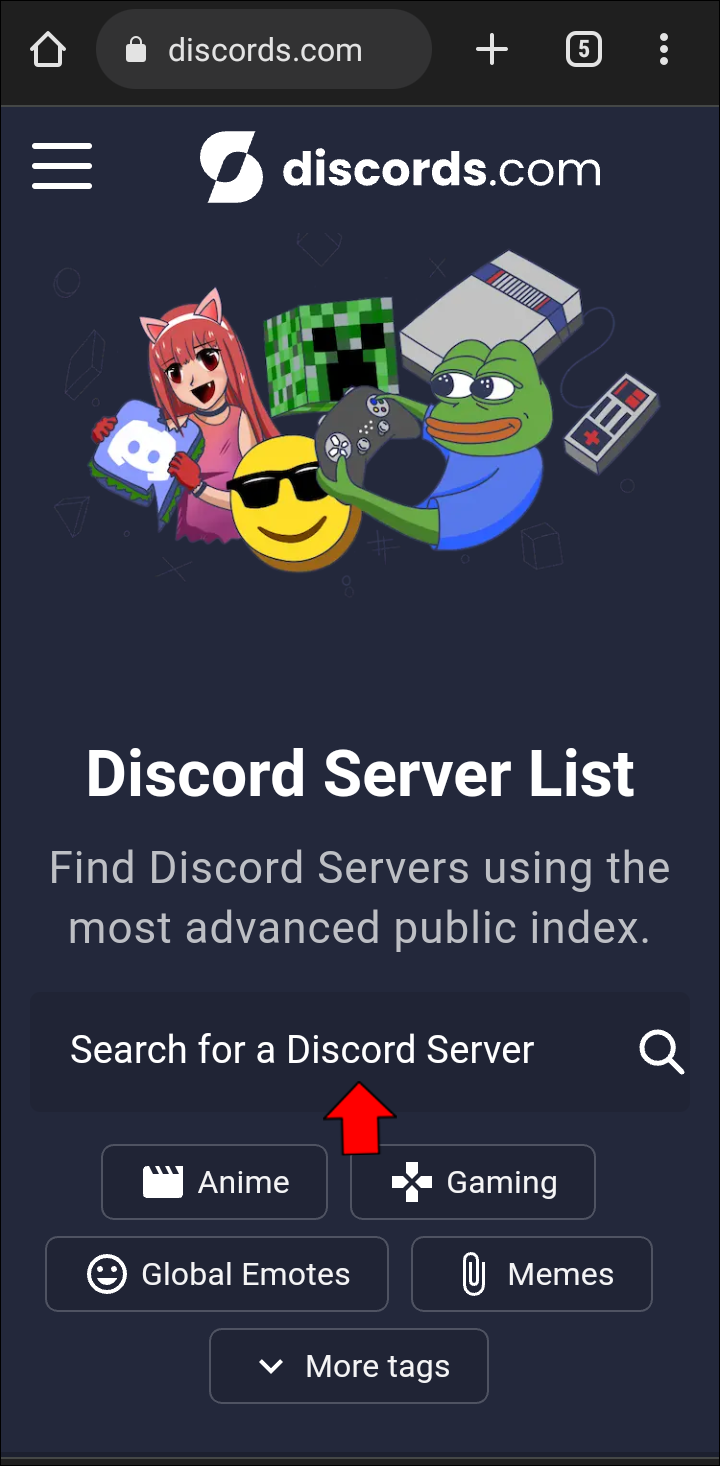
Task: Go to the browser home page
Action: (x=48, y=50)
